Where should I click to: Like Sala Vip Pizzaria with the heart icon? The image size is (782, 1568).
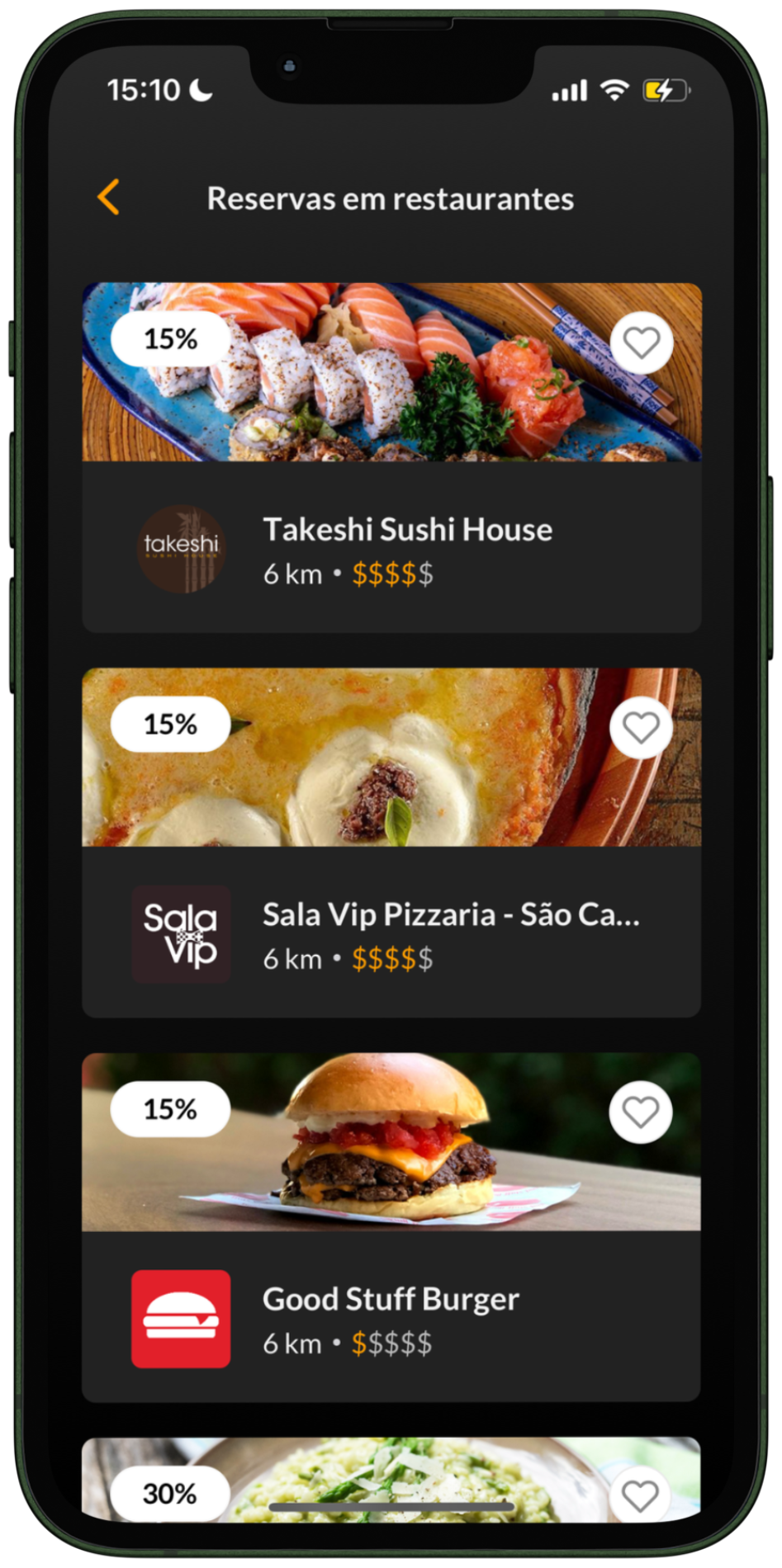[641, 727]
